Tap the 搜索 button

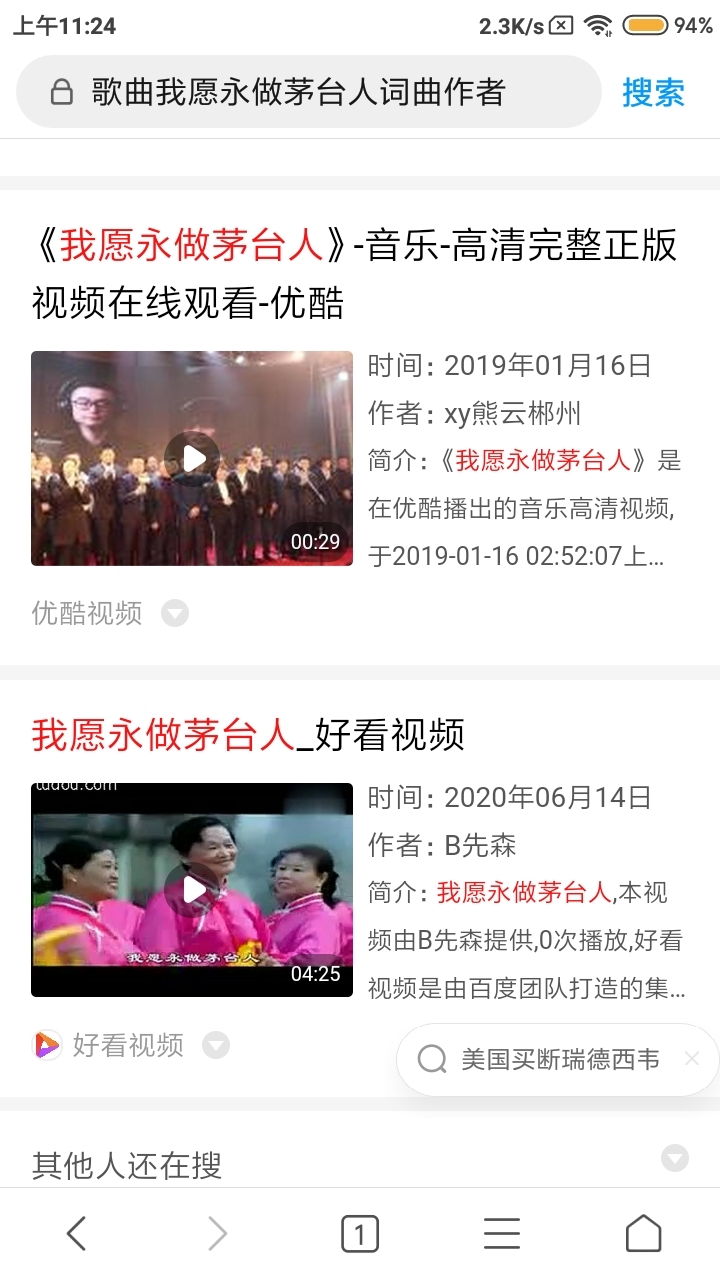(x=653, y=92)
